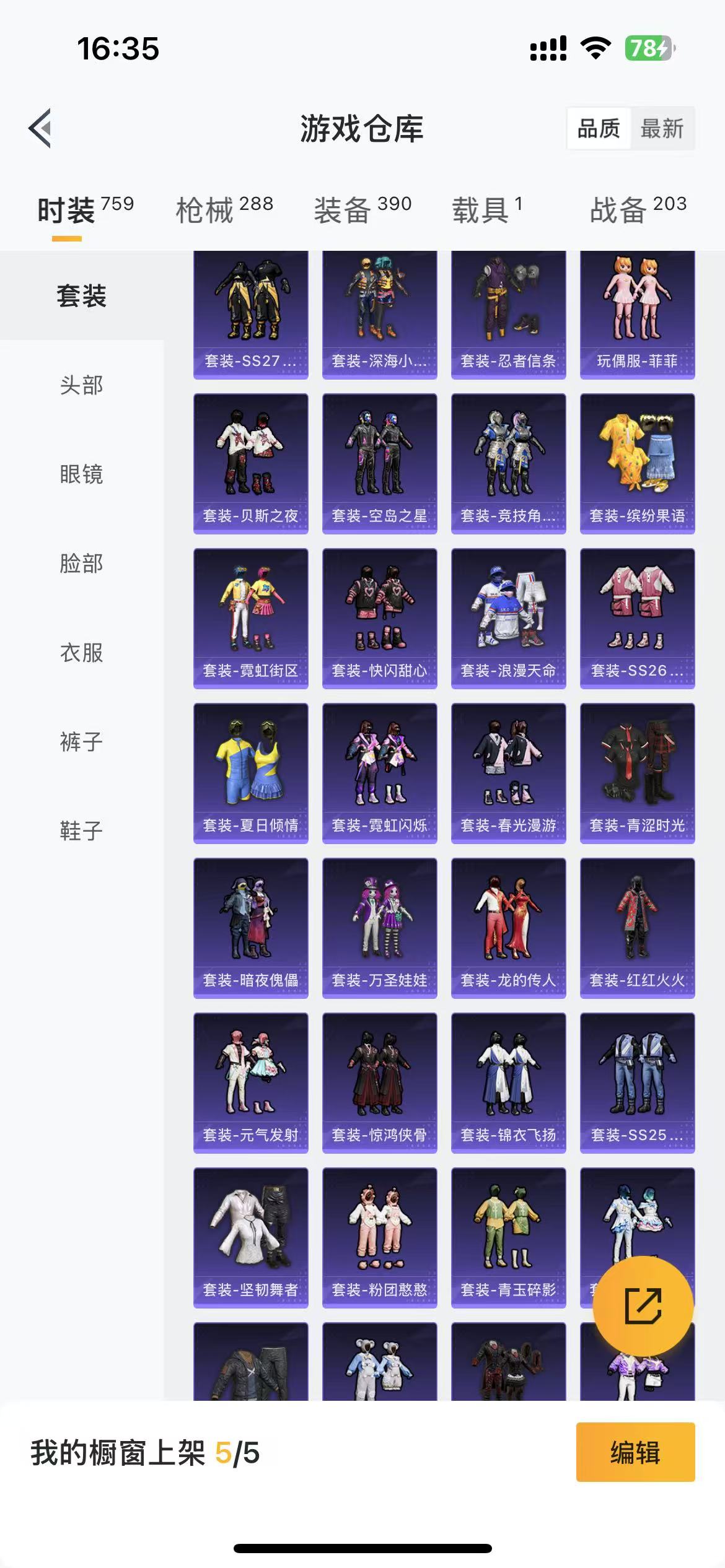The image size is (725, 1568).
Task: Switch to the 战备 tab
Action: [x=638, y=209]
